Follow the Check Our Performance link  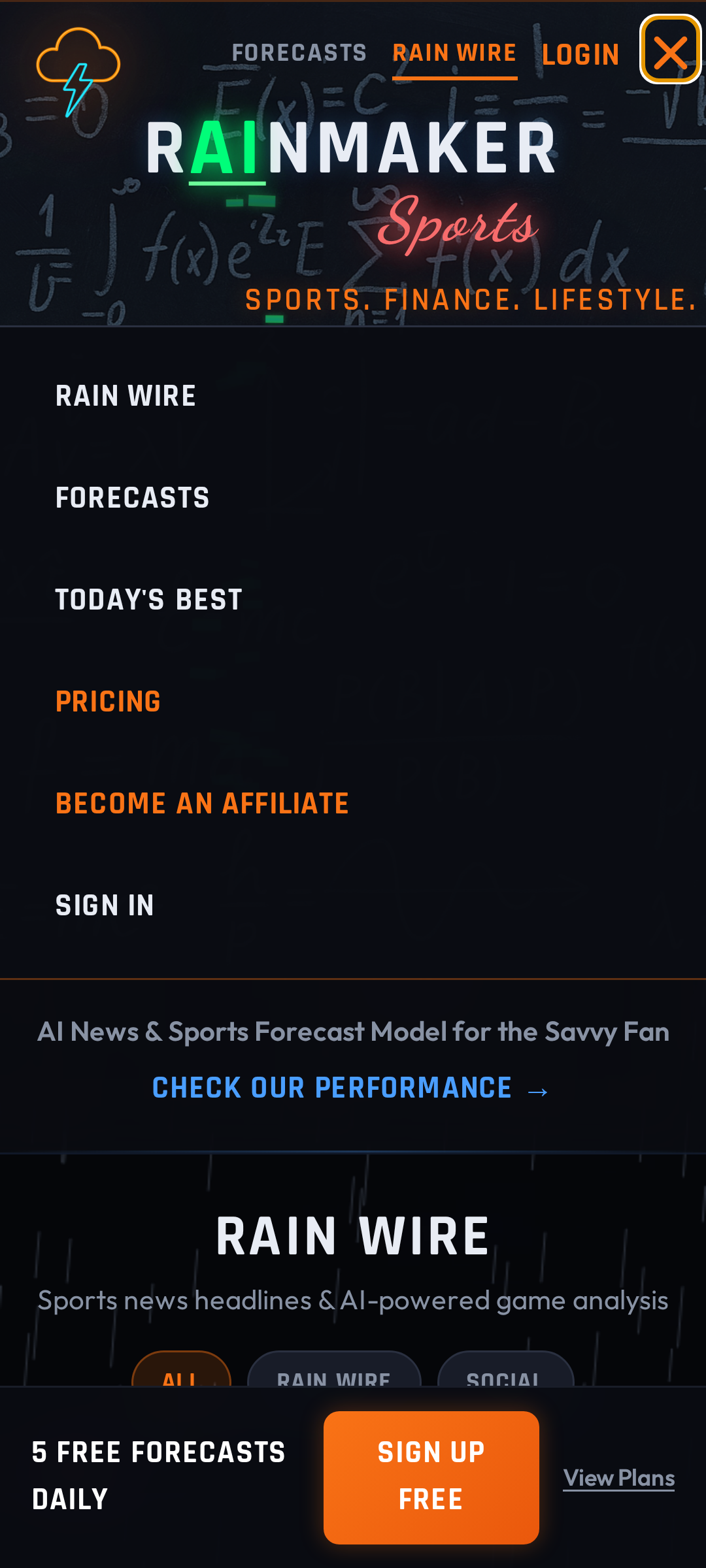(351, 1088)
